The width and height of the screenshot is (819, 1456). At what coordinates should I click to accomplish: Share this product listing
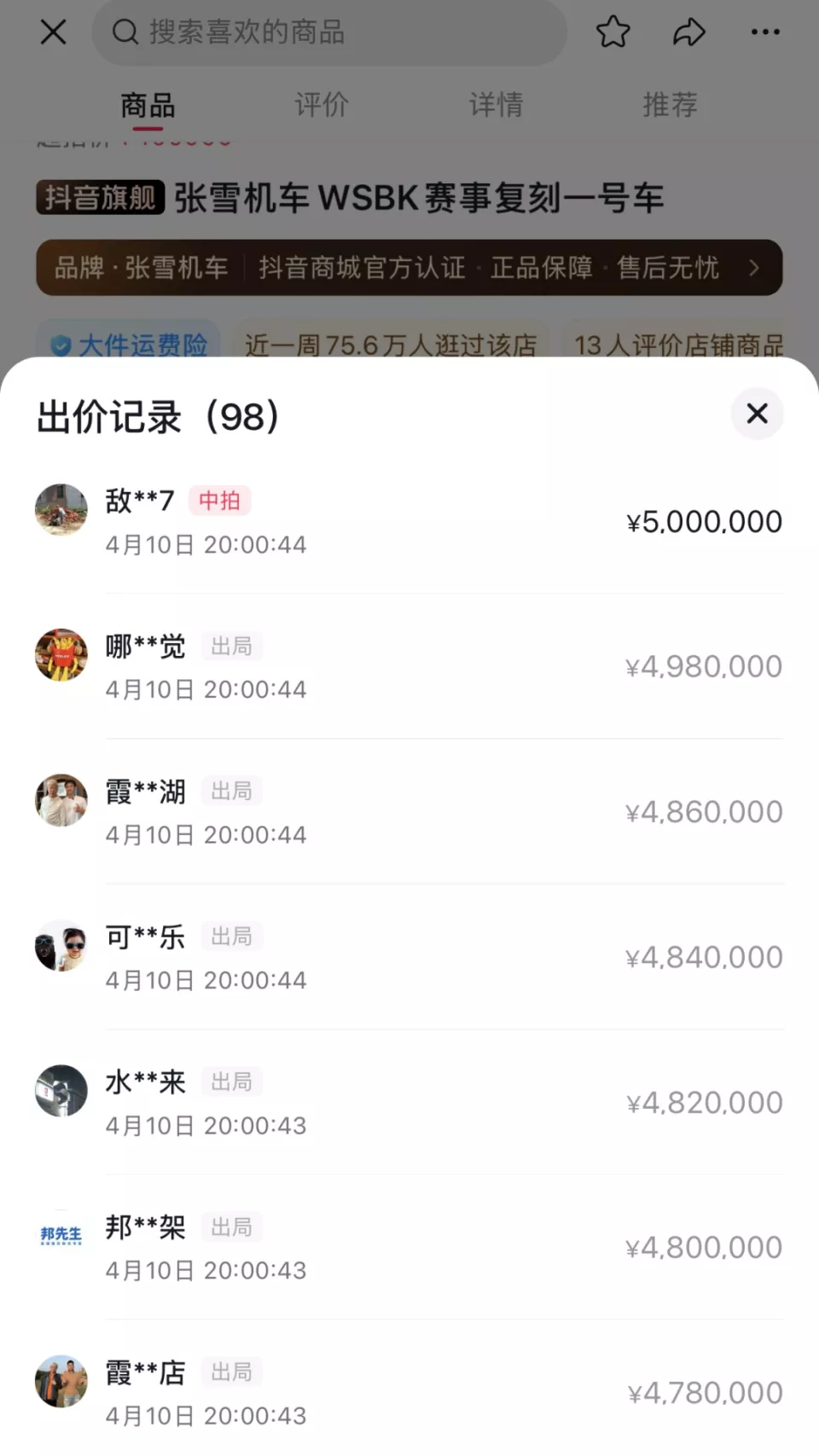(x=688, y=32)
